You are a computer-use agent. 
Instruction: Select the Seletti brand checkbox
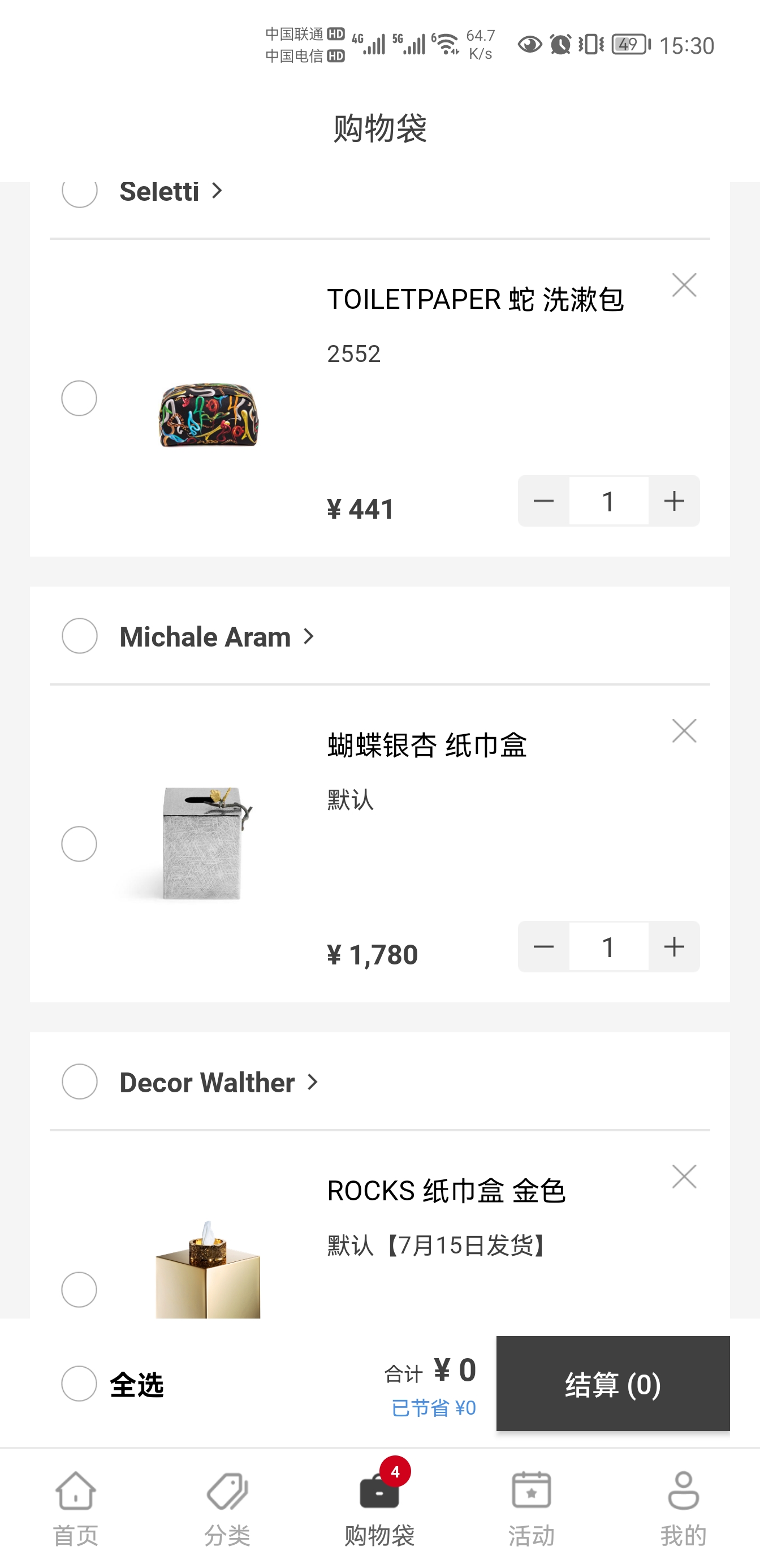[x=79, y=191]
